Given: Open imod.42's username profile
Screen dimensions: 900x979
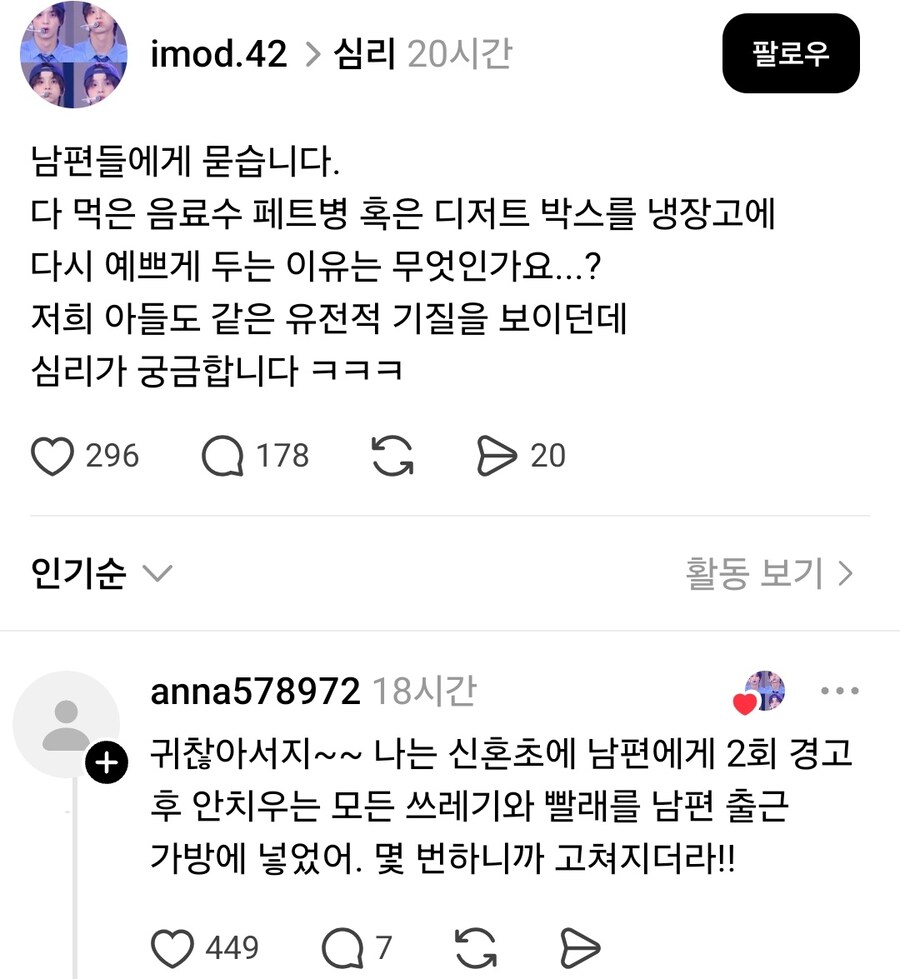Looking at the screenshot, I should [x=218, y=54].
